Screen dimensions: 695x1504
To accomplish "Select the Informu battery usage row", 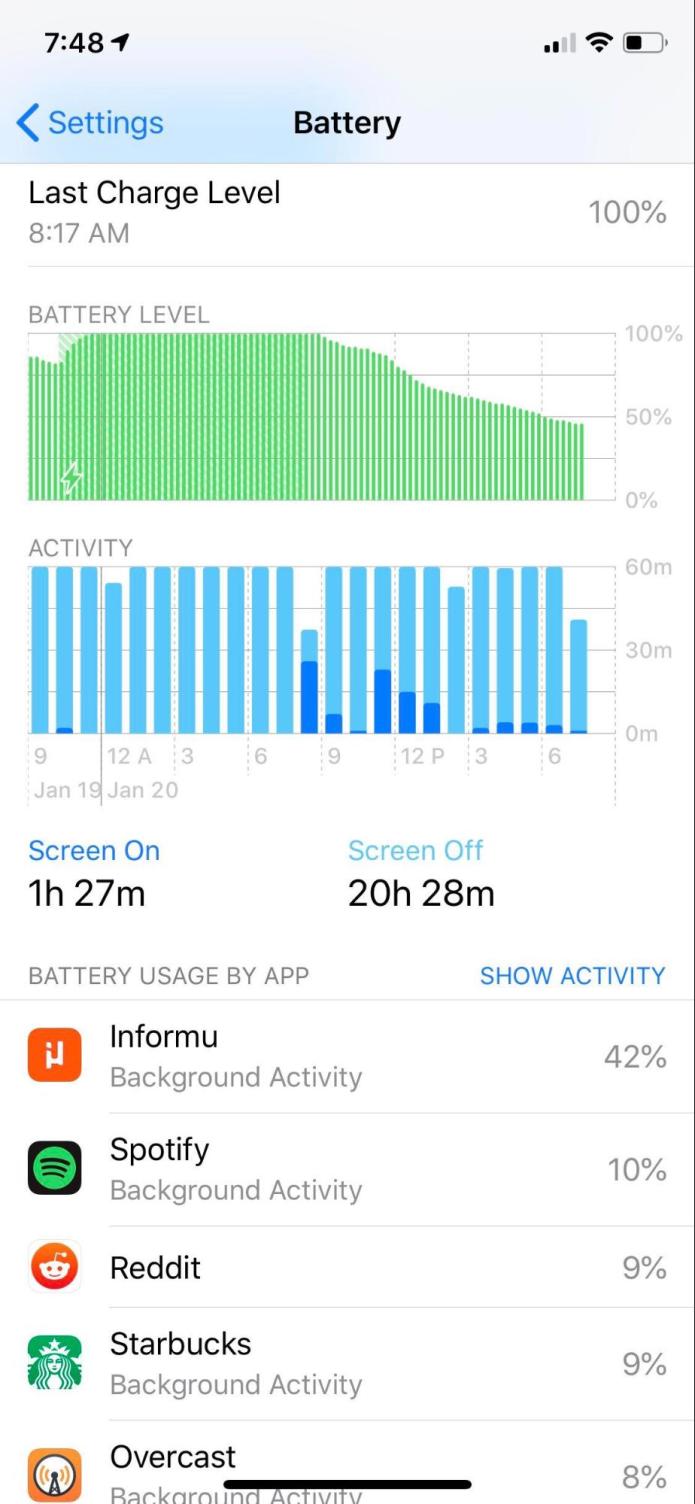I will (x=347, y=1057).
